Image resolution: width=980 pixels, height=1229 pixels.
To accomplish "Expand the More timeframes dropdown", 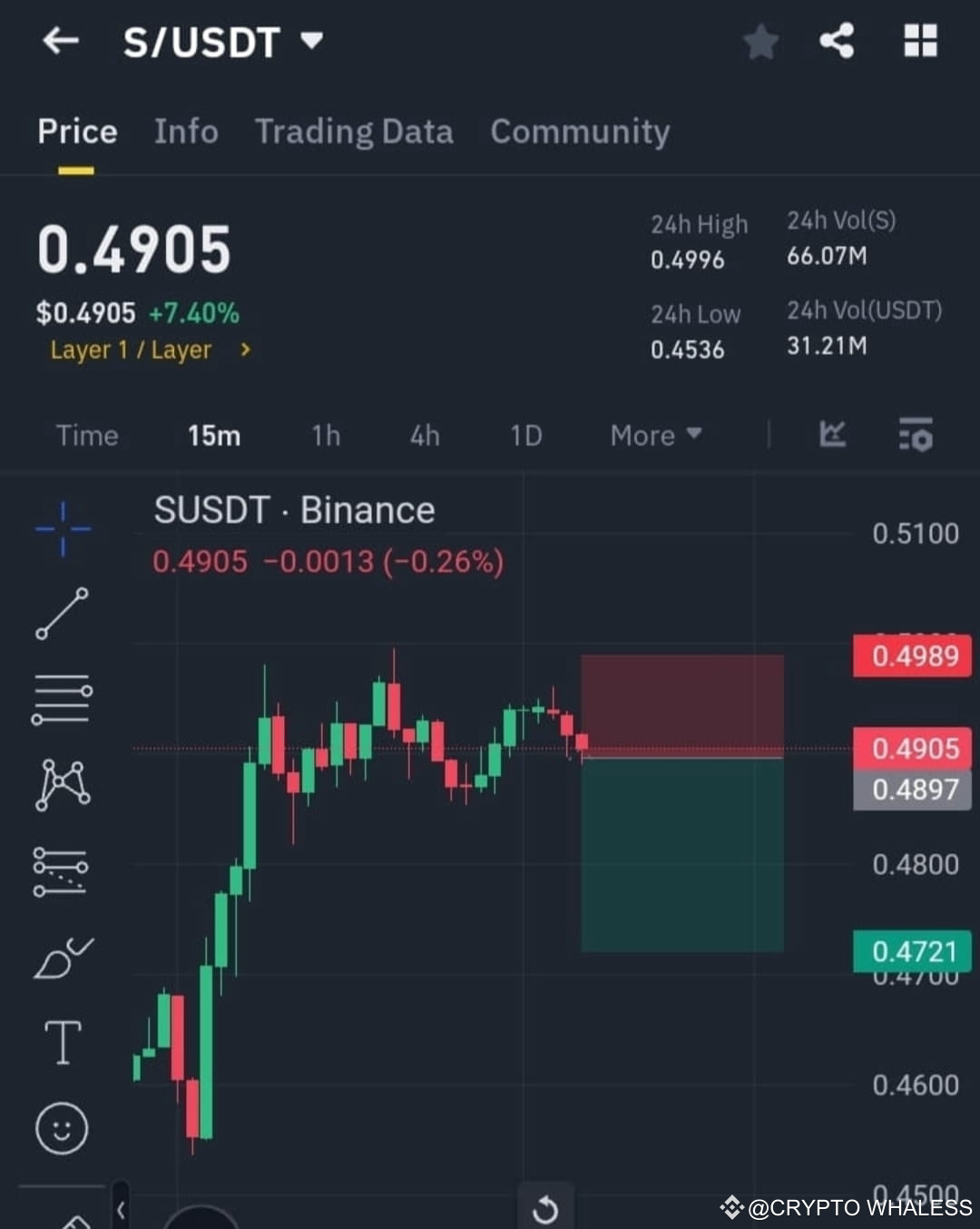I will (653, 436).
